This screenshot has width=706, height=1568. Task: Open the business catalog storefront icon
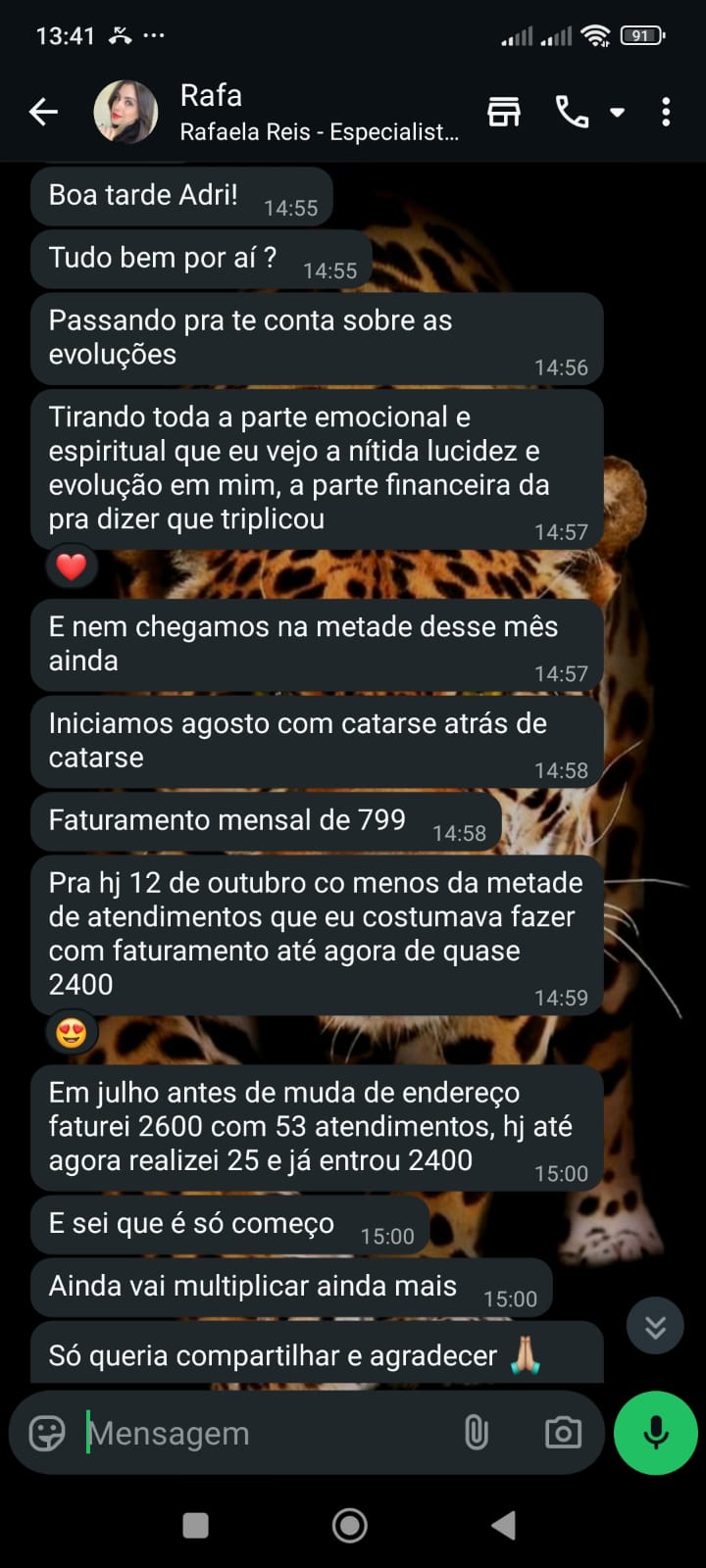pyautogui.click(x=504, y=112)
